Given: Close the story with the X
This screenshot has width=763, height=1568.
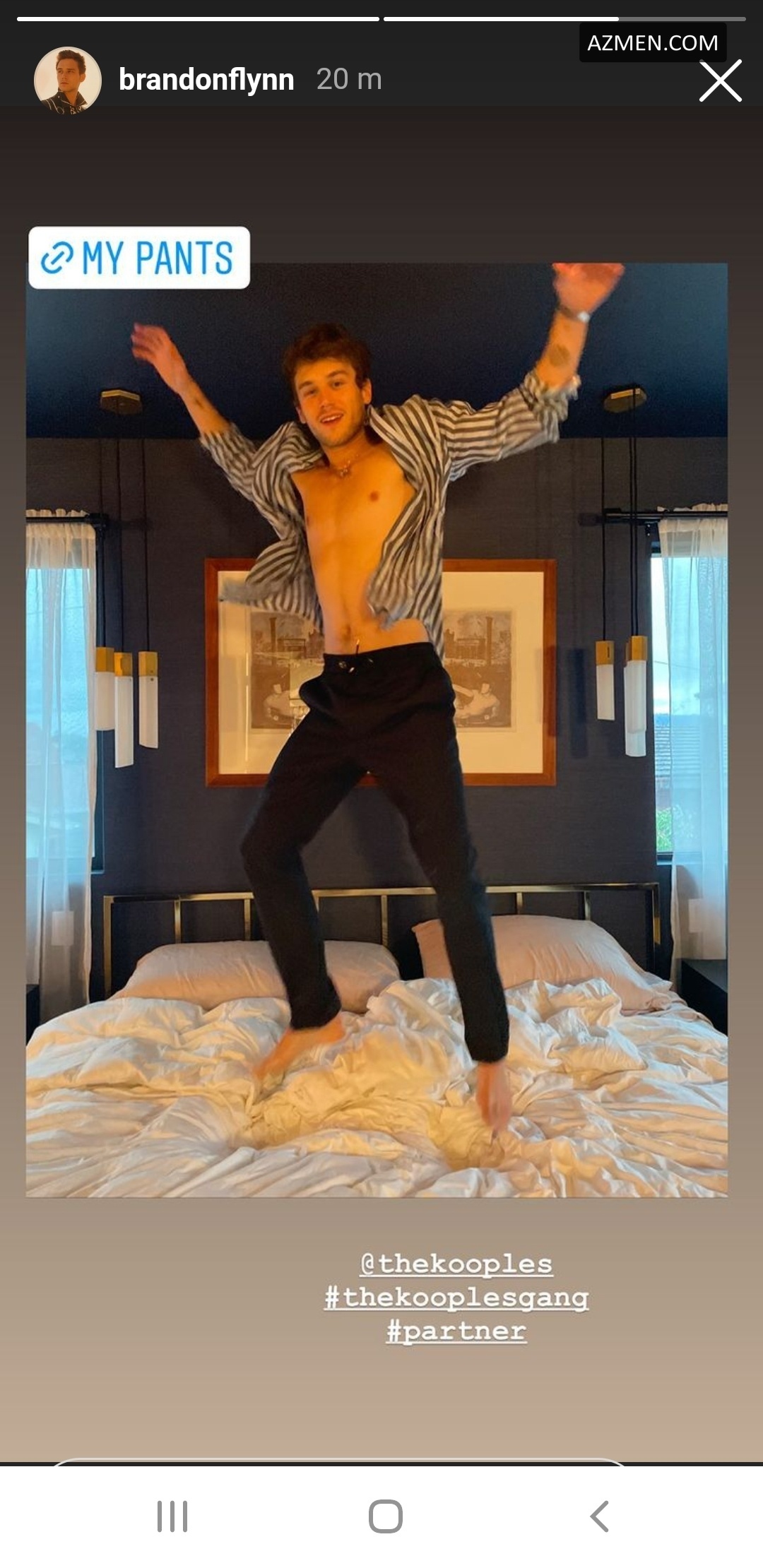Looking at the screenshot, I should point(720,81).
